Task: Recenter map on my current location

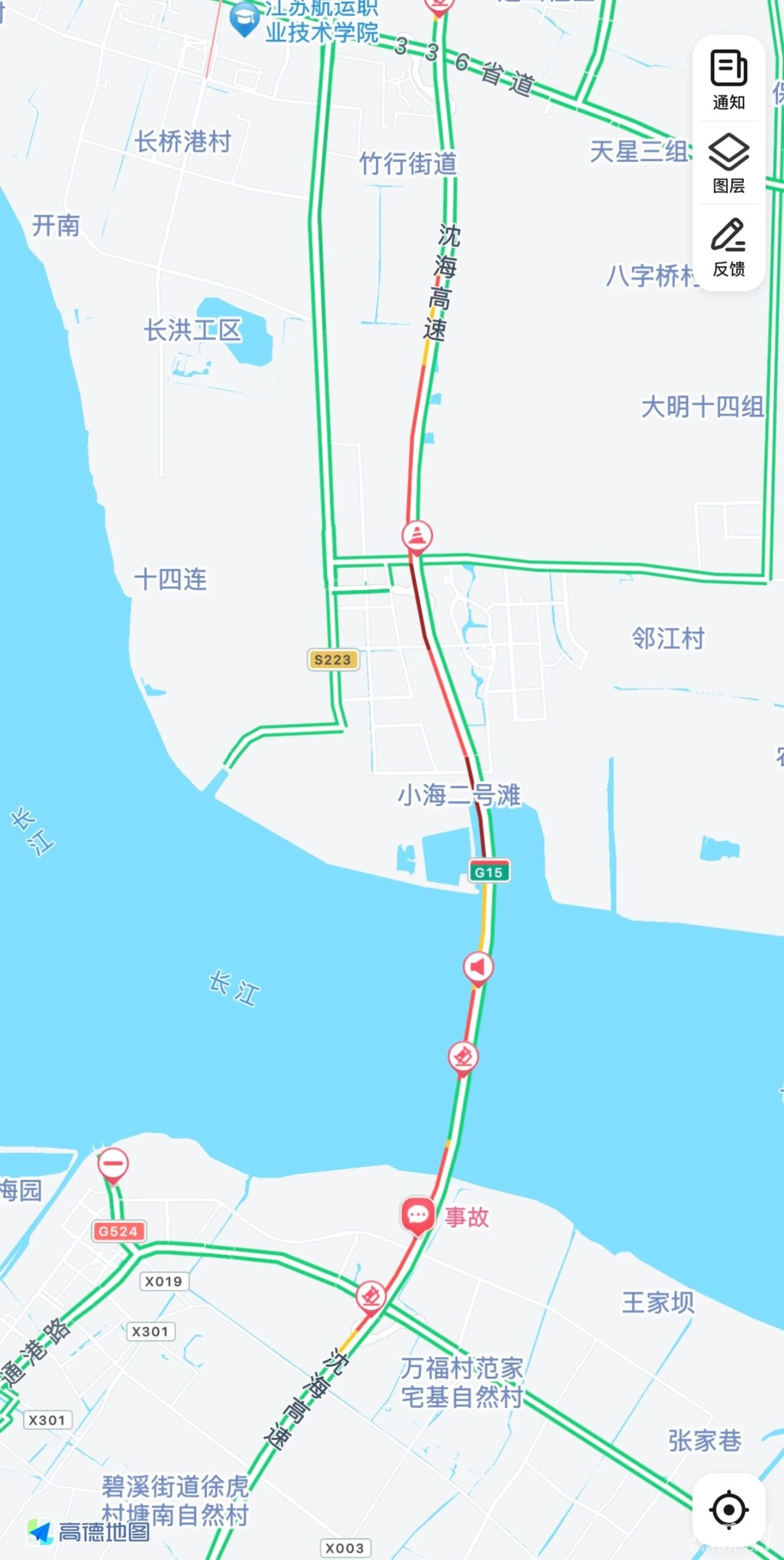Action: tap(729, 1509)
